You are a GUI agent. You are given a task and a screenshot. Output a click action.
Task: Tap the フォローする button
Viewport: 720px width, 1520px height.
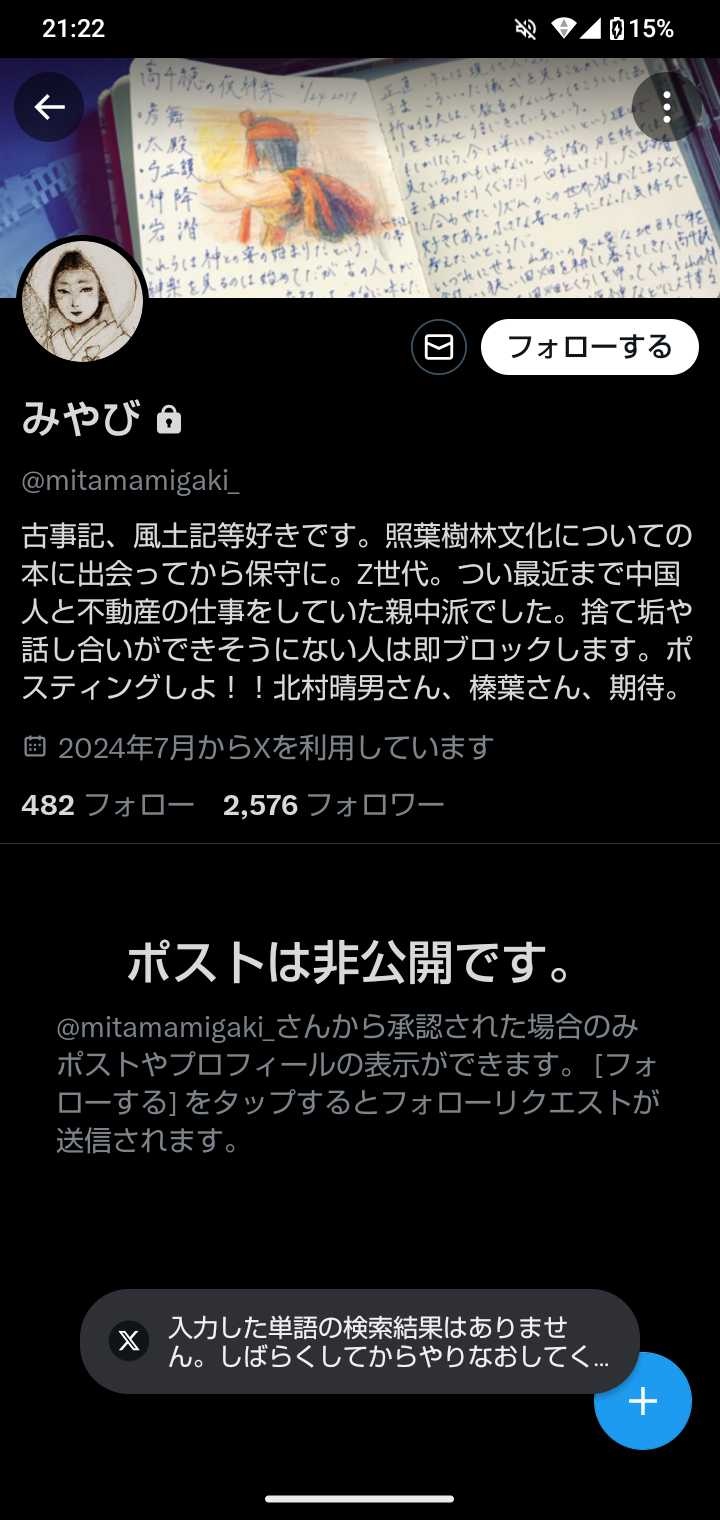pyautogui.click(x=589, y=347)
